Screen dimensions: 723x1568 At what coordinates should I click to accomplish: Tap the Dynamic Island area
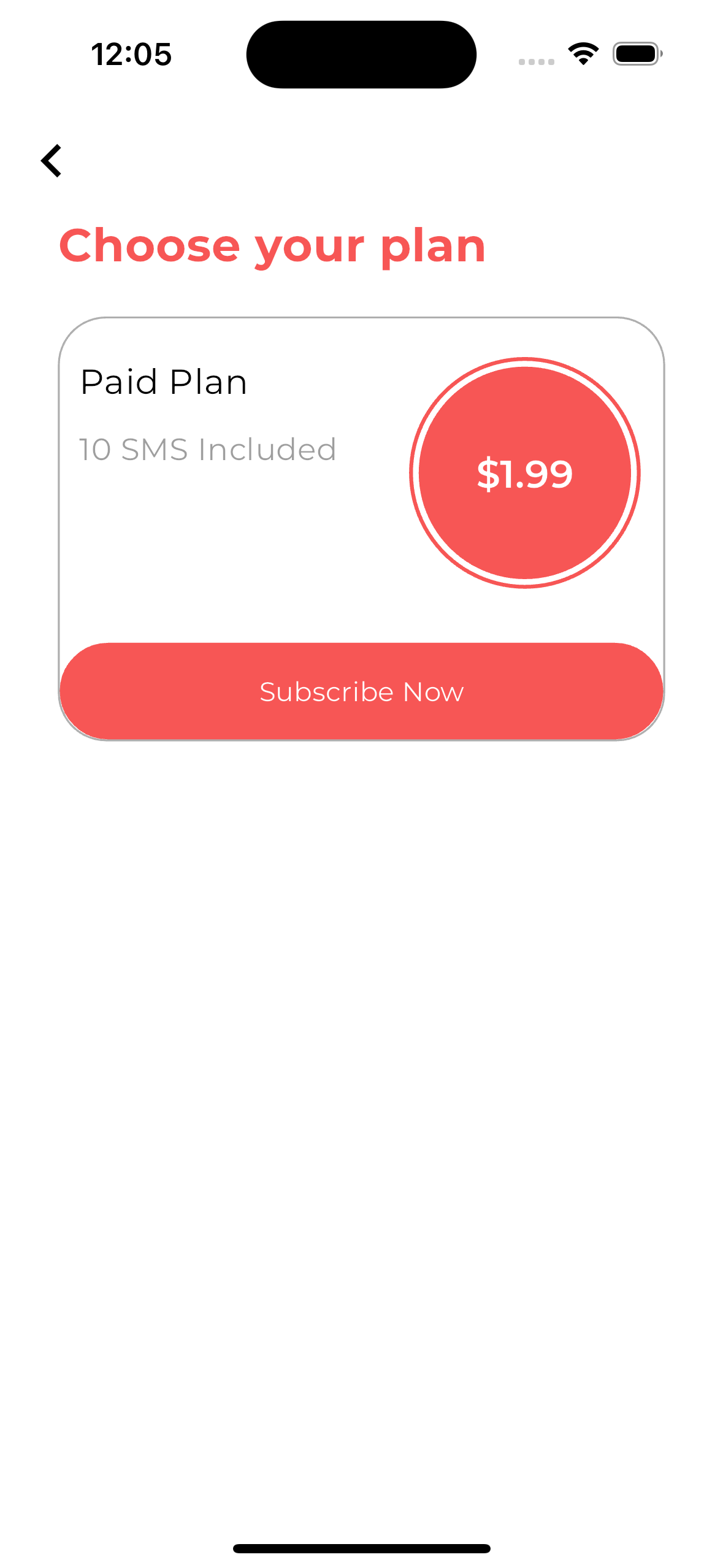coord(361,53)
